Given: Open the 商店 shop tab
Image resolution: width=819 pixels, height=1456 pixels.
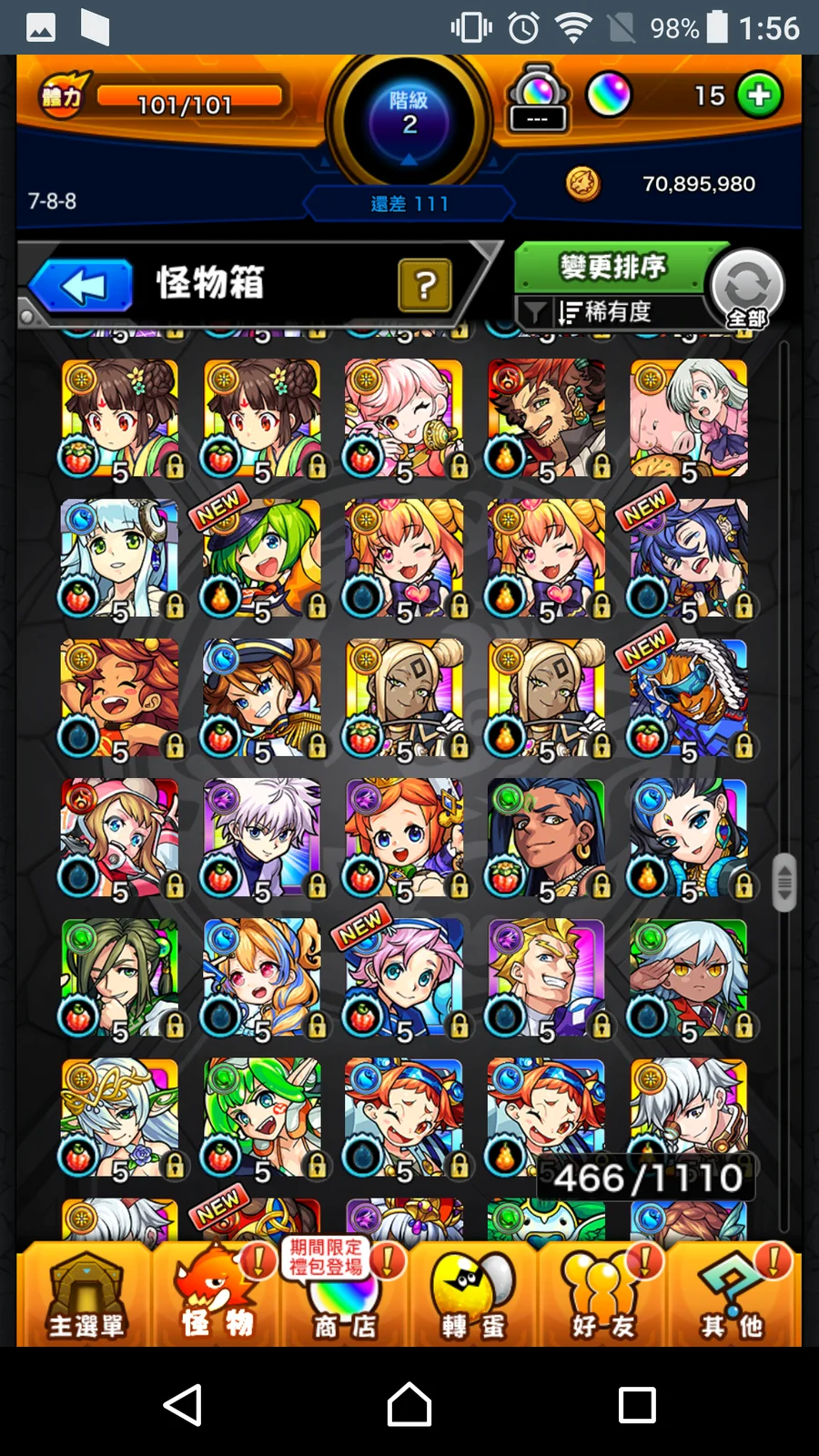Looking at the screenshot, I should tap(344, 1296).
